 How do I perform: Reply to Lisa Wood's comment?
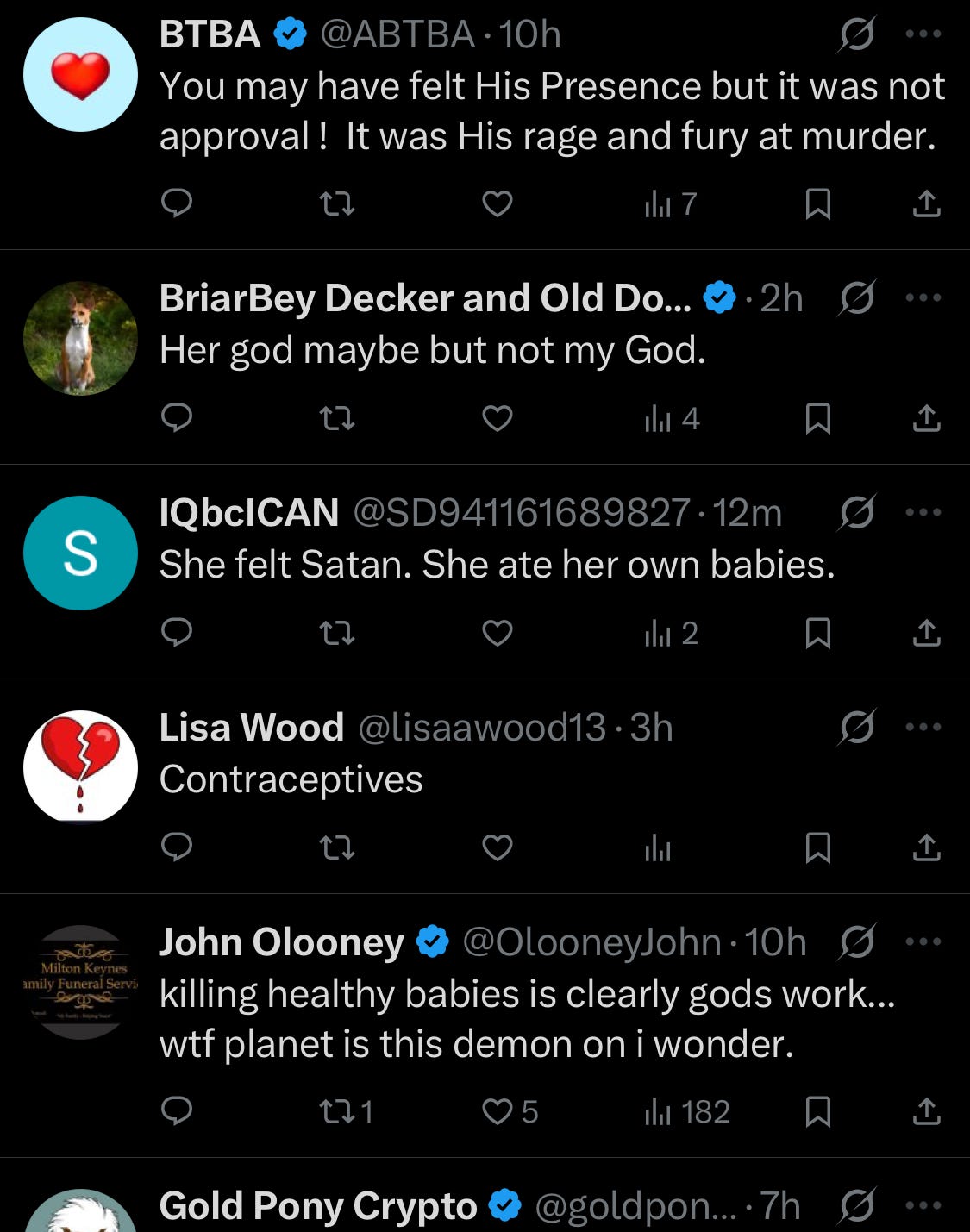(x=177, y=847)
